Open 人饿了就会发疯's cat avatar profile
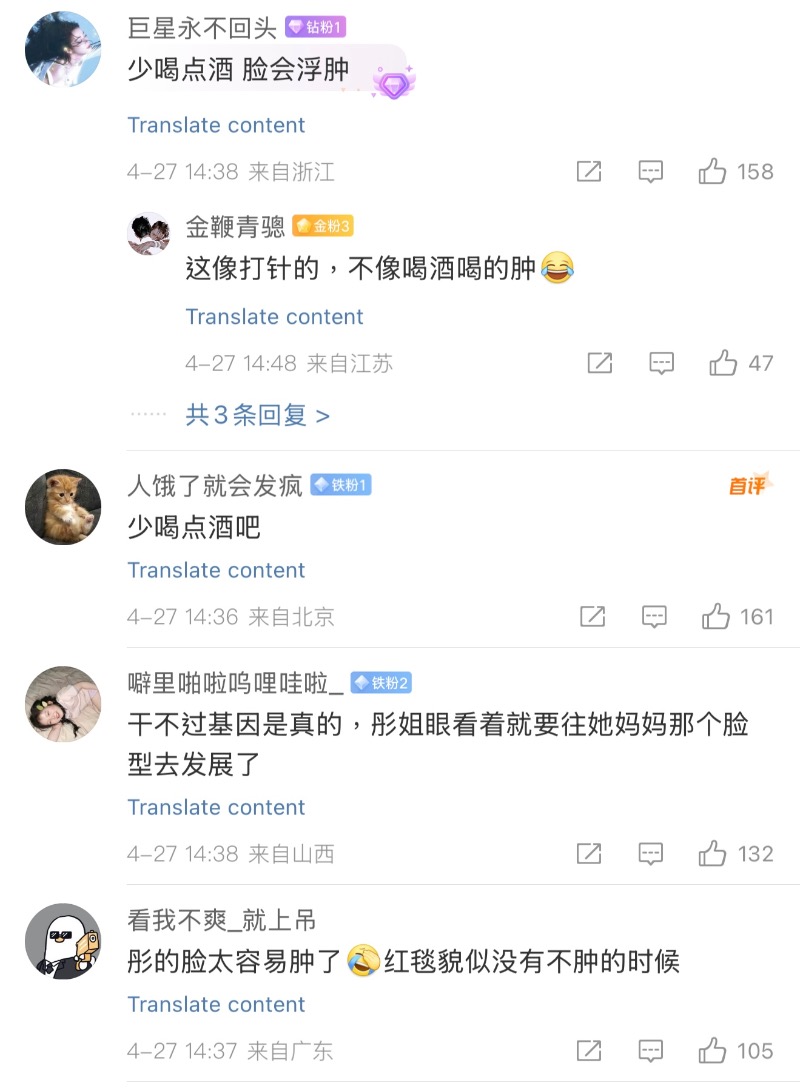The height and width of the screenshot is (1091, 800). (63, 507)
